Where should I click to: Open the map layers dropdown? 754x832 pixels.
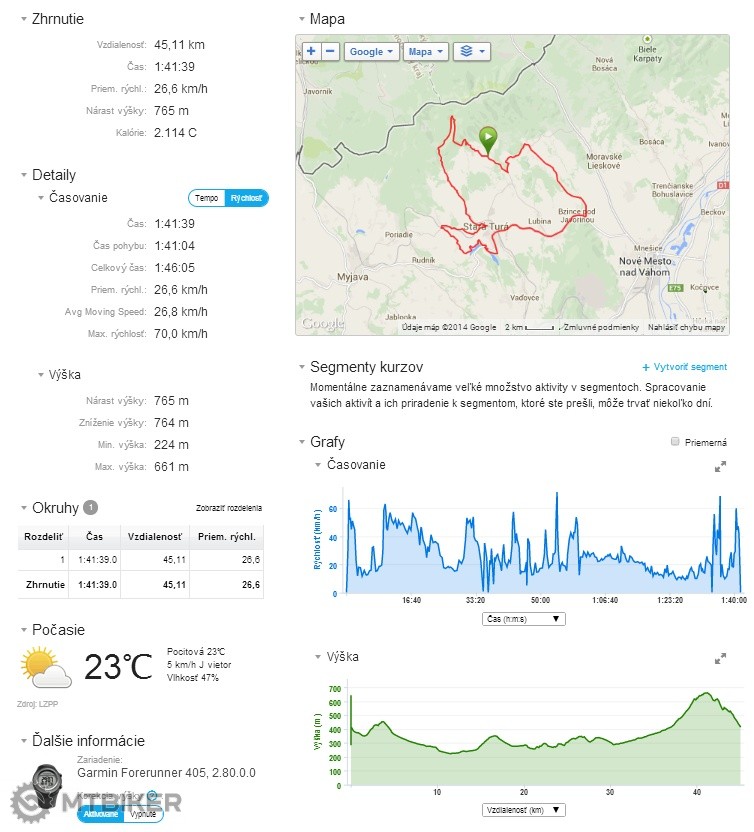(x=471, y=51)
